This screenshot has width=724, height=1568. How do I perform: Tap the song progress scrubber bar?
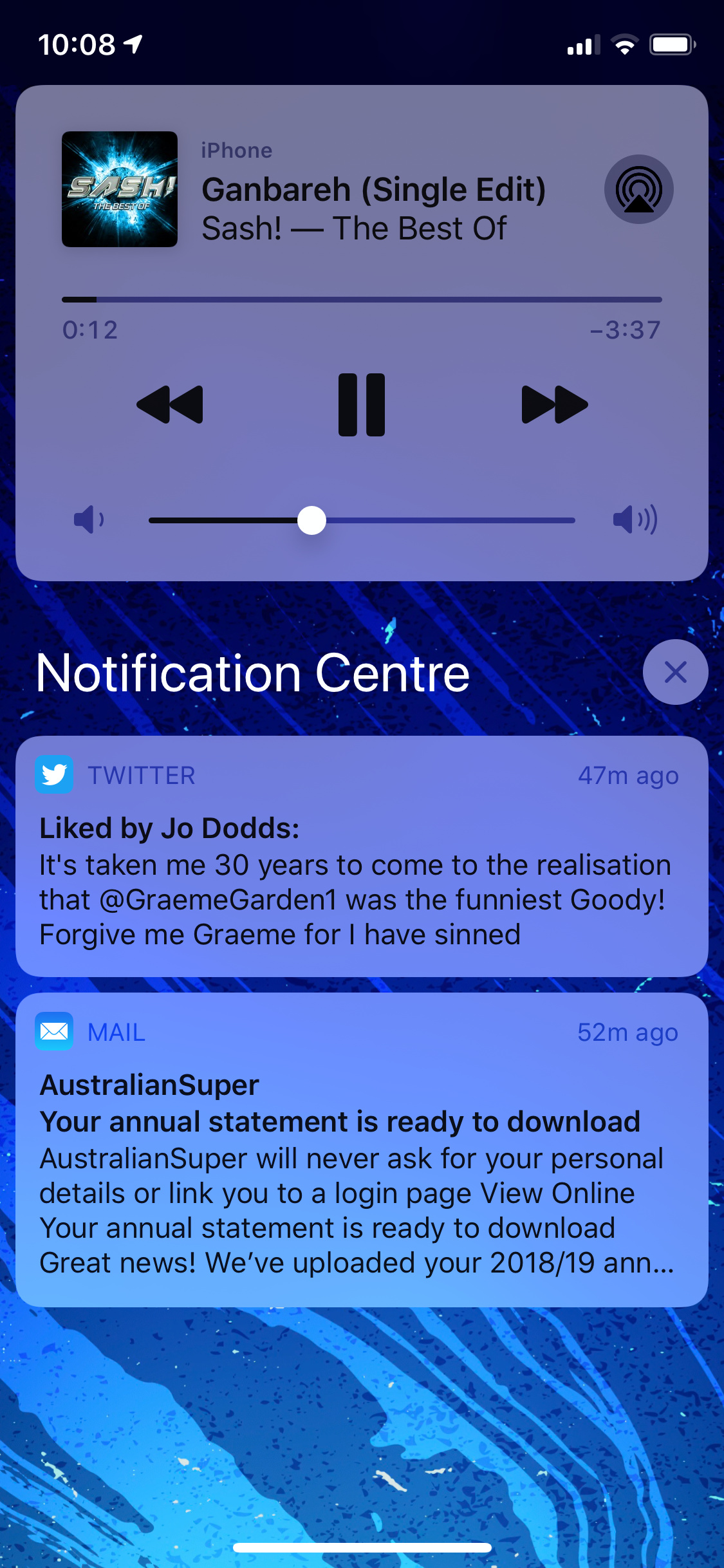pos(362,299)
